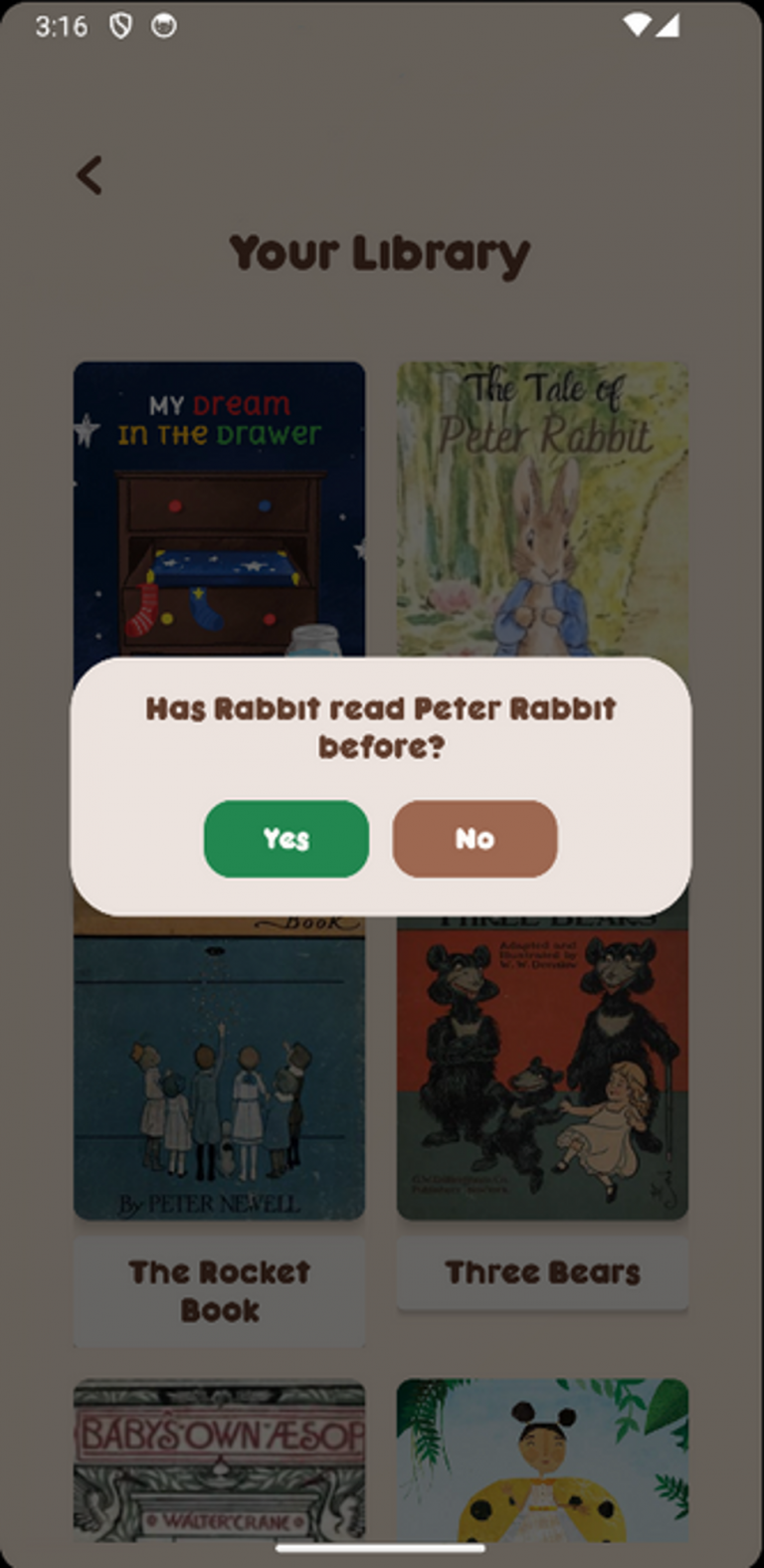Open the Baby's Own Aesop book cover
Screen dimensions: 764x1568
tap(219, 1463)
